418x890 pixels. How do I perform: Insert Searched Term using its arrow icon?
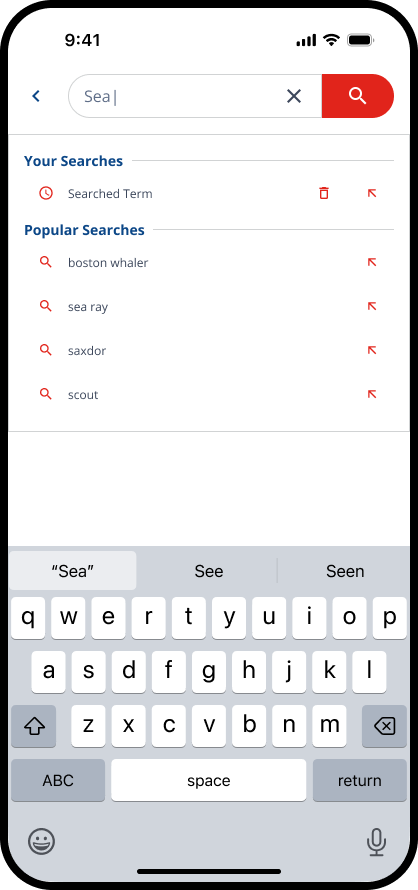click(372, 193)
